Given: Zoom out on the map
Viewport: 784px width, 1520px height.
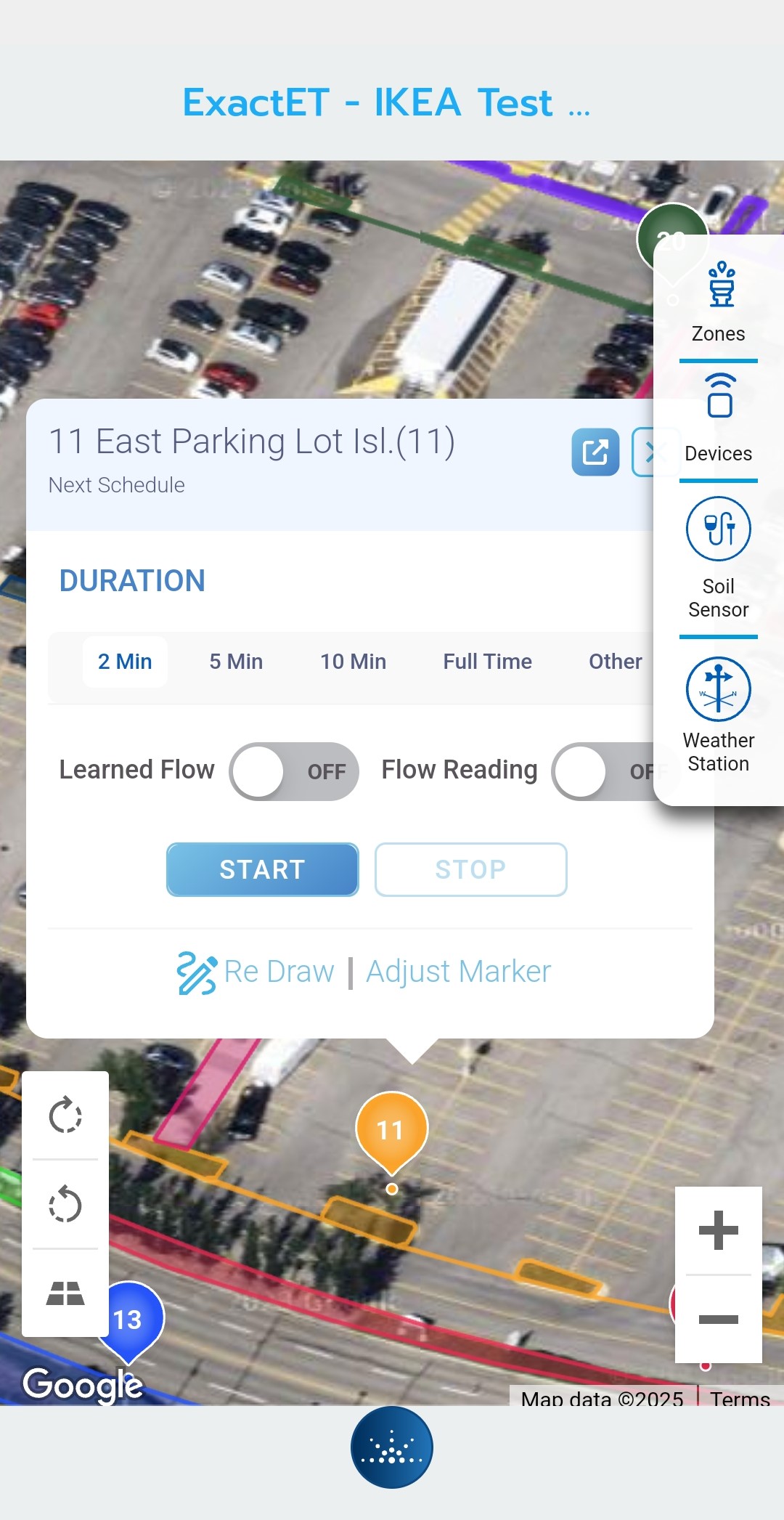Looking at the screenshot, I should 718,1319.
